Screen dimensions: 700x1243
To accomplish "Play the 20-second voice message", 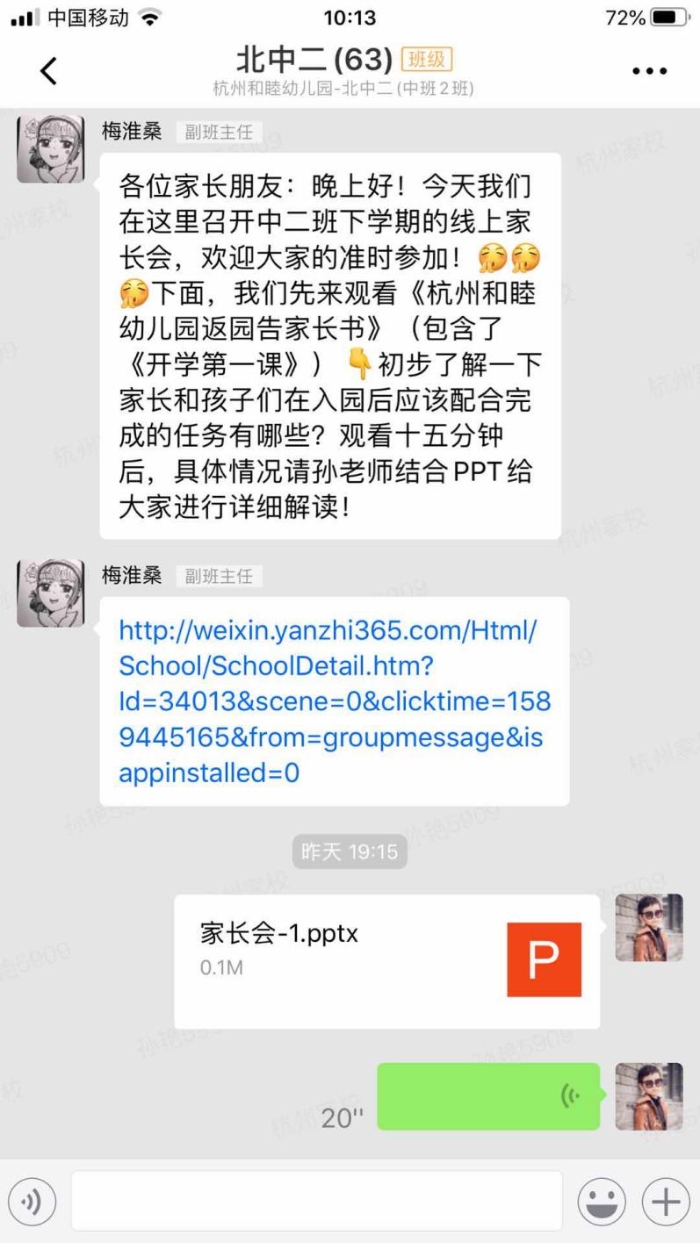I will tap(488, 1097).
